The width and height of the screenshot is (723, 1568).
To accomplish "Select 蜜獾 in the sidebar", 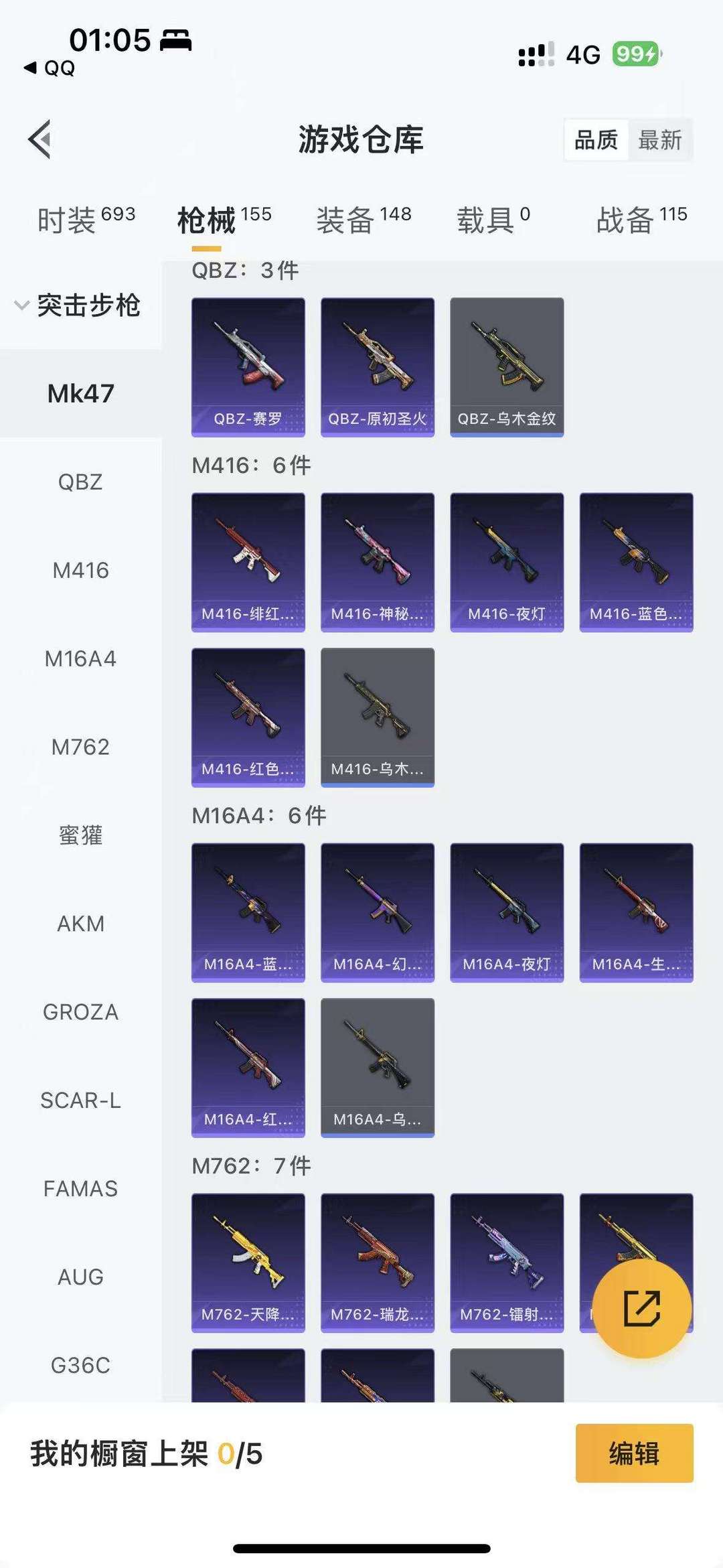I will [80, 835].
